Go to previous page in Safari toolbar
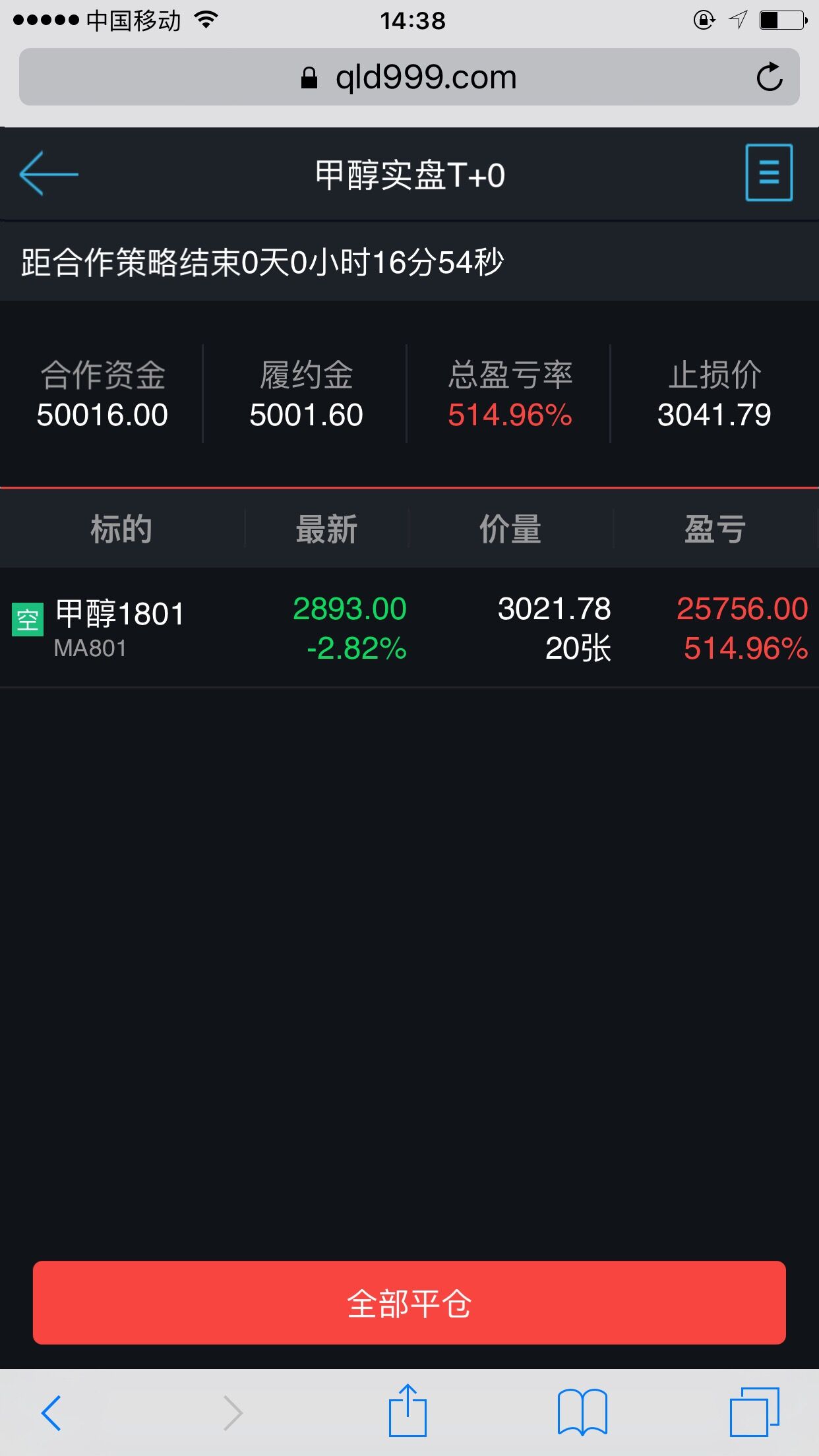Screen dimensions: 819x1456 tap(51, 1412)
